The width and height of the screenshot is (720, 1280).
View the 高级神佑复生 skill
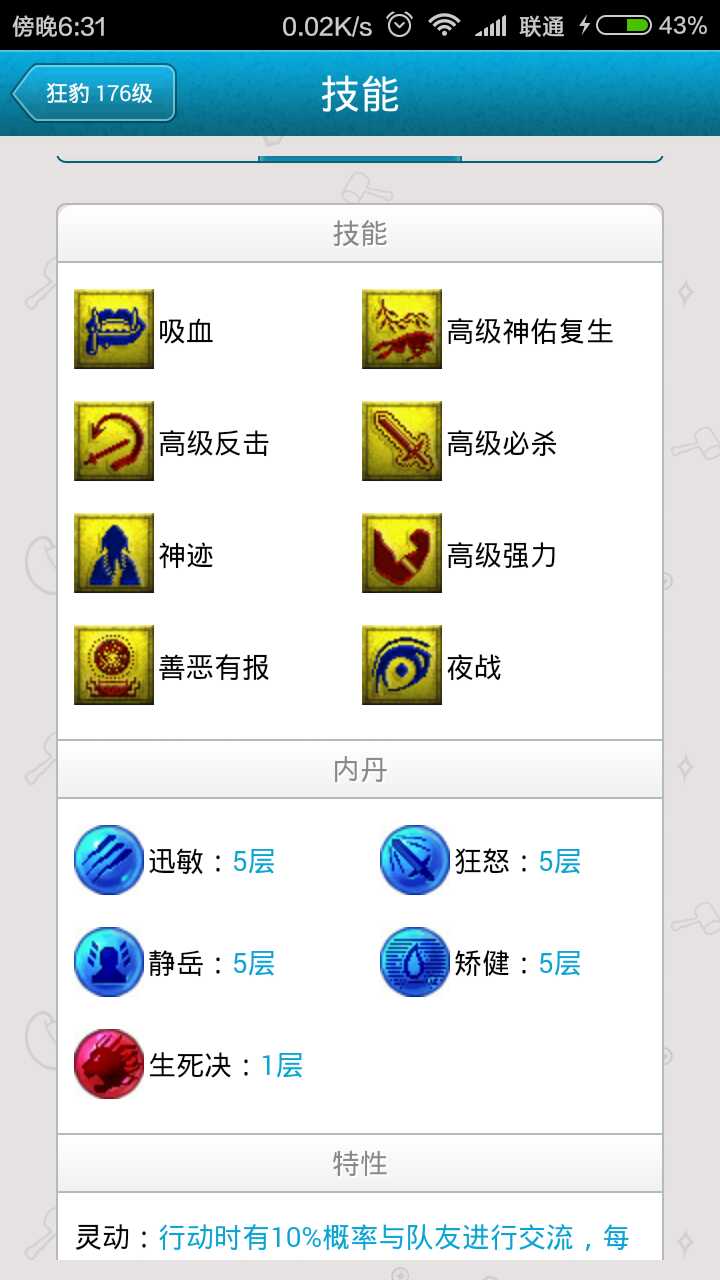(402, 330)
